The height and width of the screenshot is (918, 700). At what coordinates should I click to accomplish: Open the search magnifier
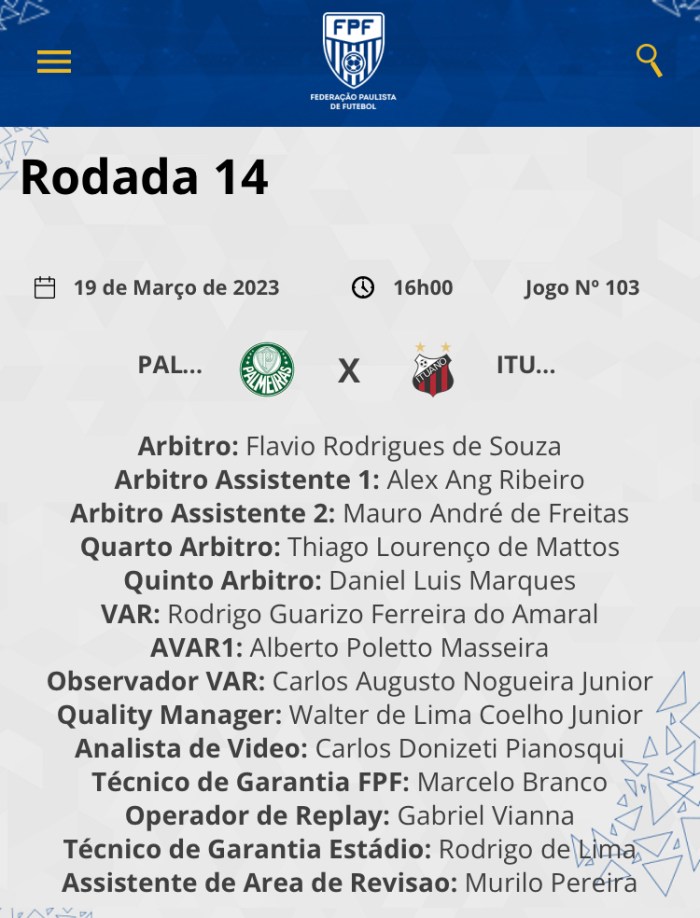click(x=649, y=60)
